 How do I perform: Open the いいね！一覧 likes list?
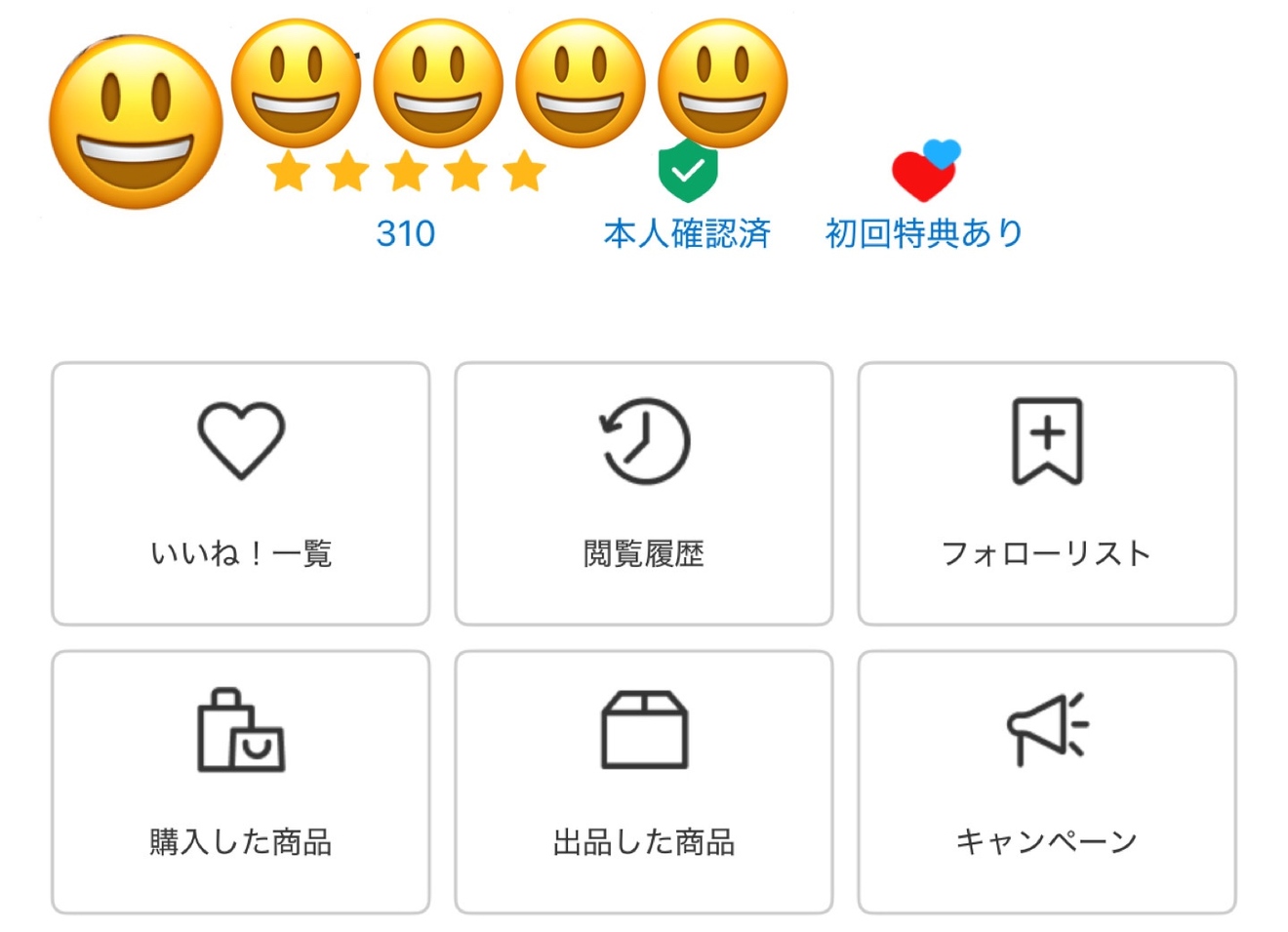240,494
